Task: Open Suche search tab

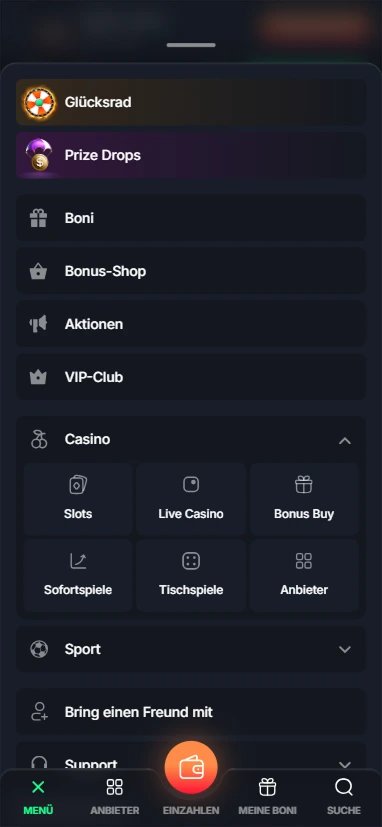Action: 344,797
